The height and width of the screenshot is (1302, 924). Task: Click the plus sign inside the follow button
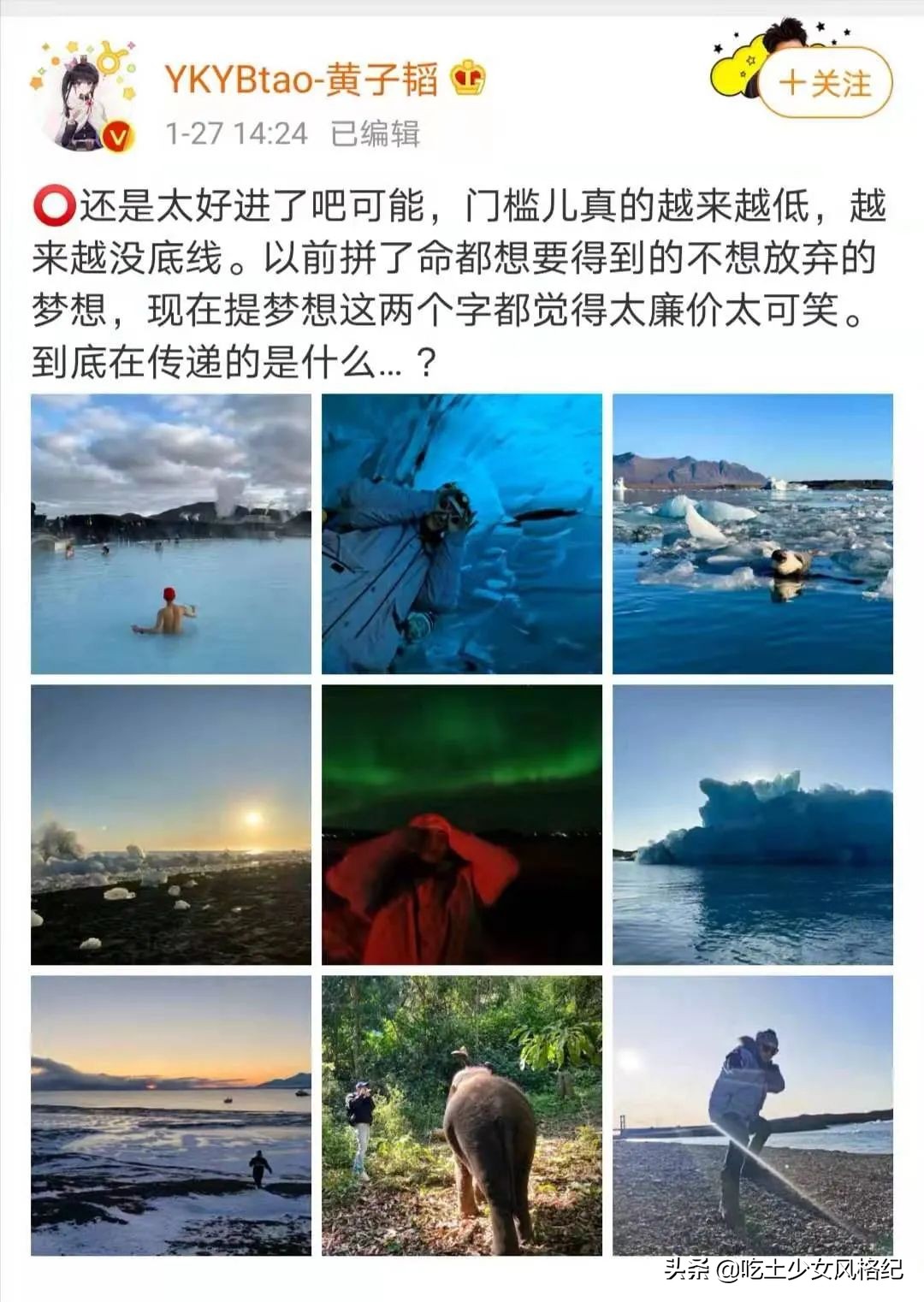tap(796, 84)
